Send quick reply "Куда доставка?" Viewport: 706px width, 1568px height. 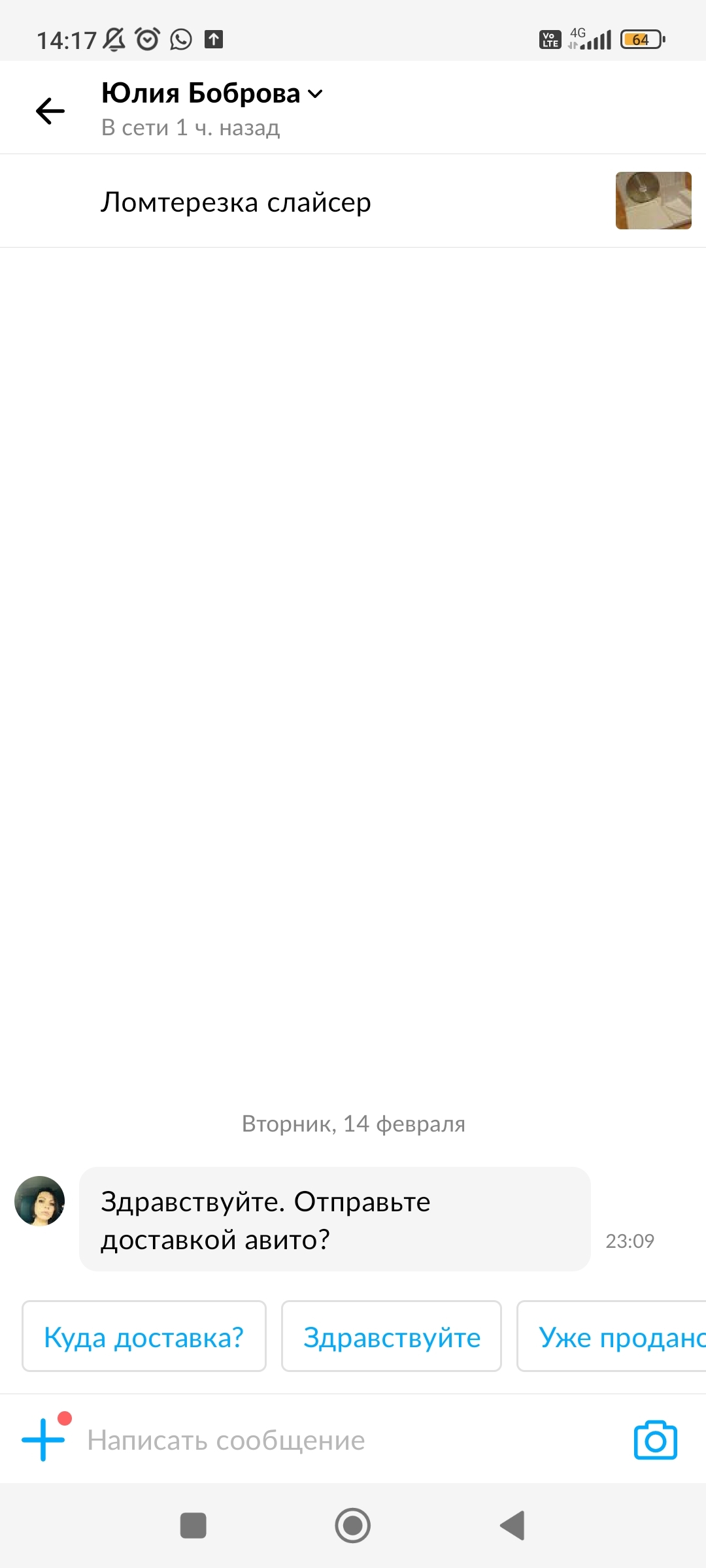coord(144,1337)
